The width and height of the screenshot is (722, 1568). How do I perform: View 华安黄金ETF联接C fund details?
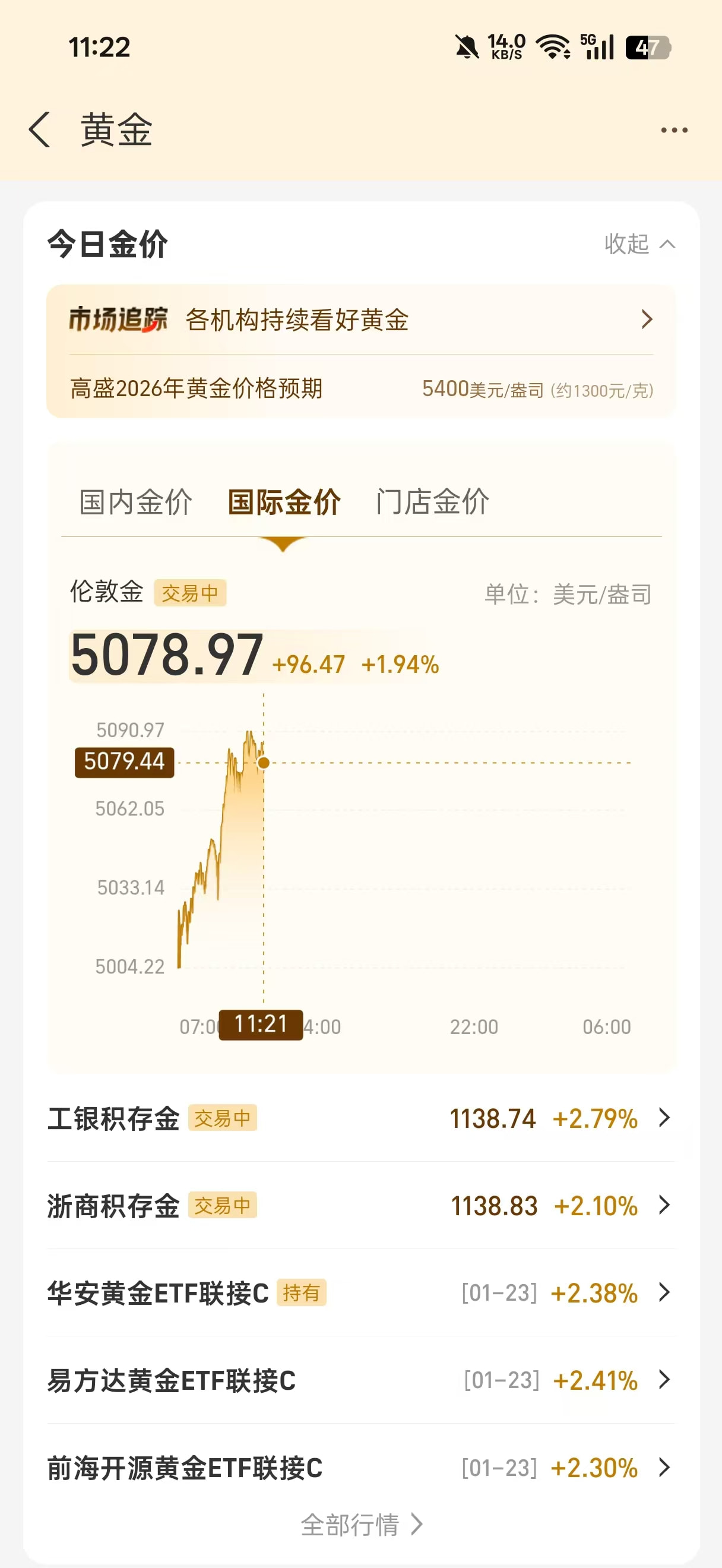(x=362, y=1292)
